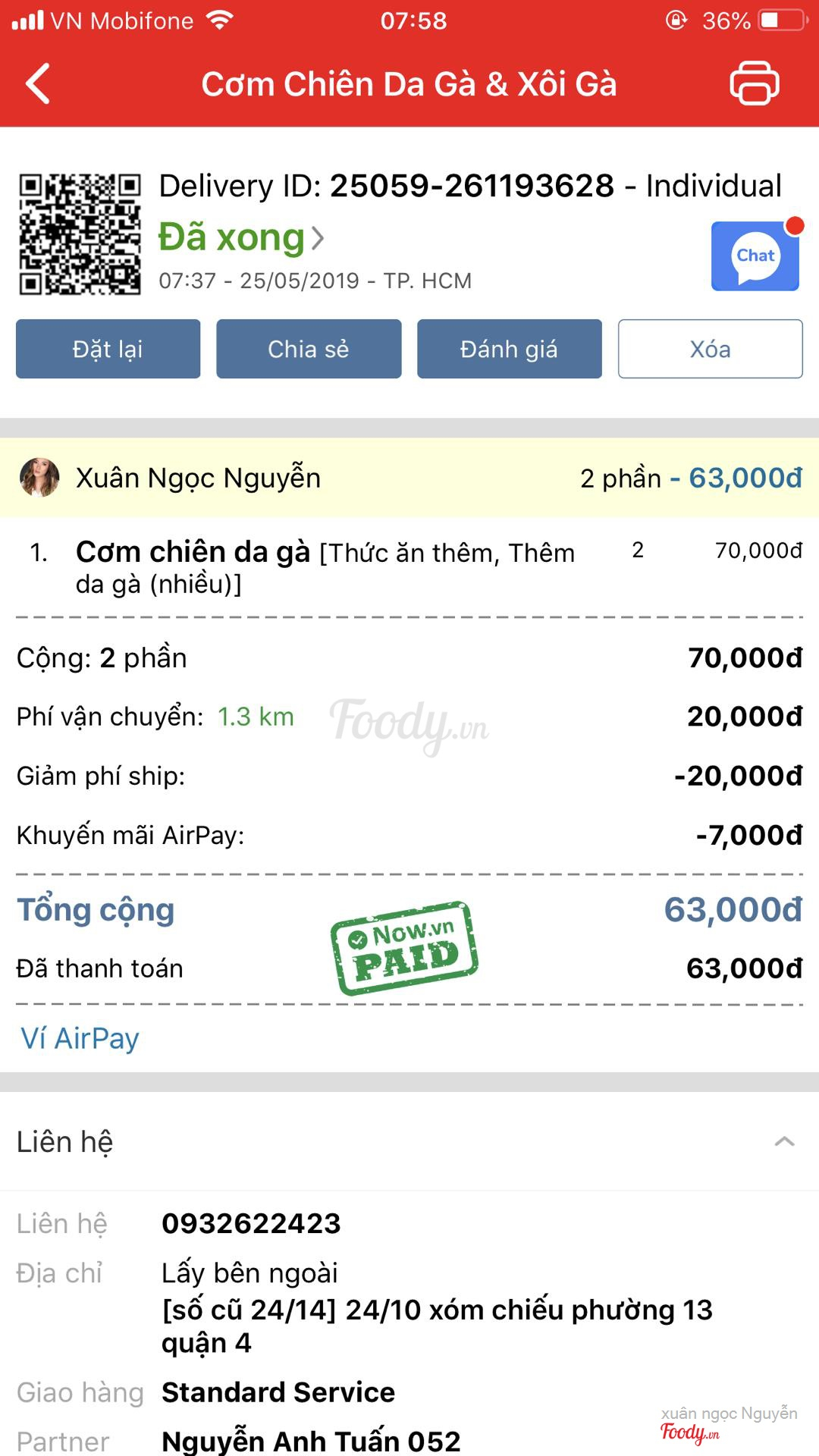Tap the Xóa button
The height and width of the screenshot is (1456, 819).
point(710,349)
